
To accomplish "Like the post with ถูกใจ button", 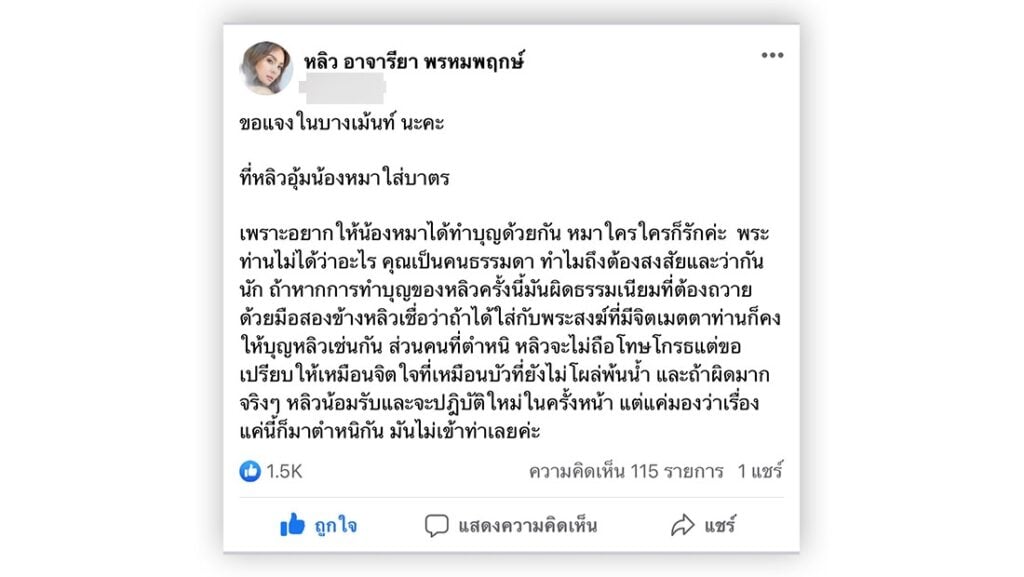I will [x=318, y=525].
